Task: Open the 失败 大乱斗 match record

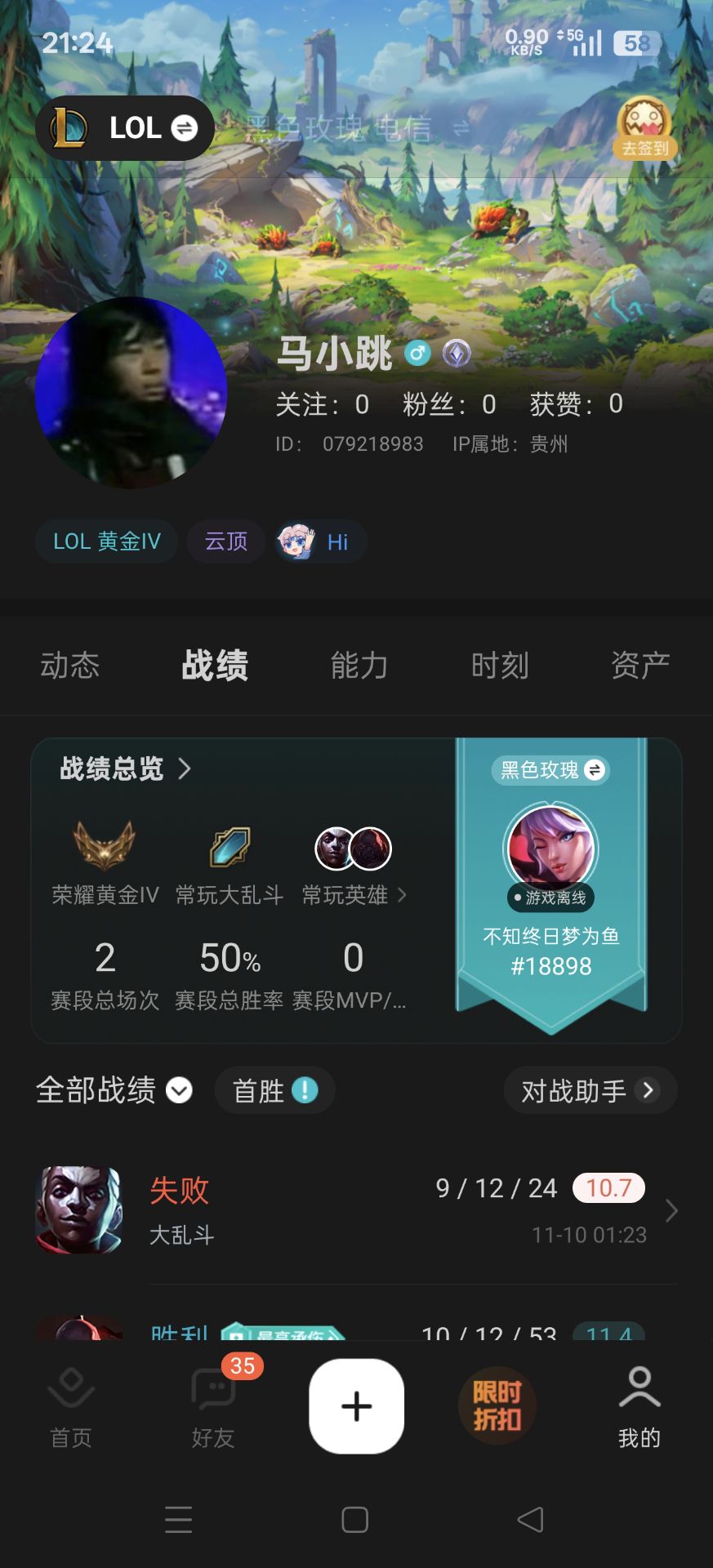Action: 356,1210
